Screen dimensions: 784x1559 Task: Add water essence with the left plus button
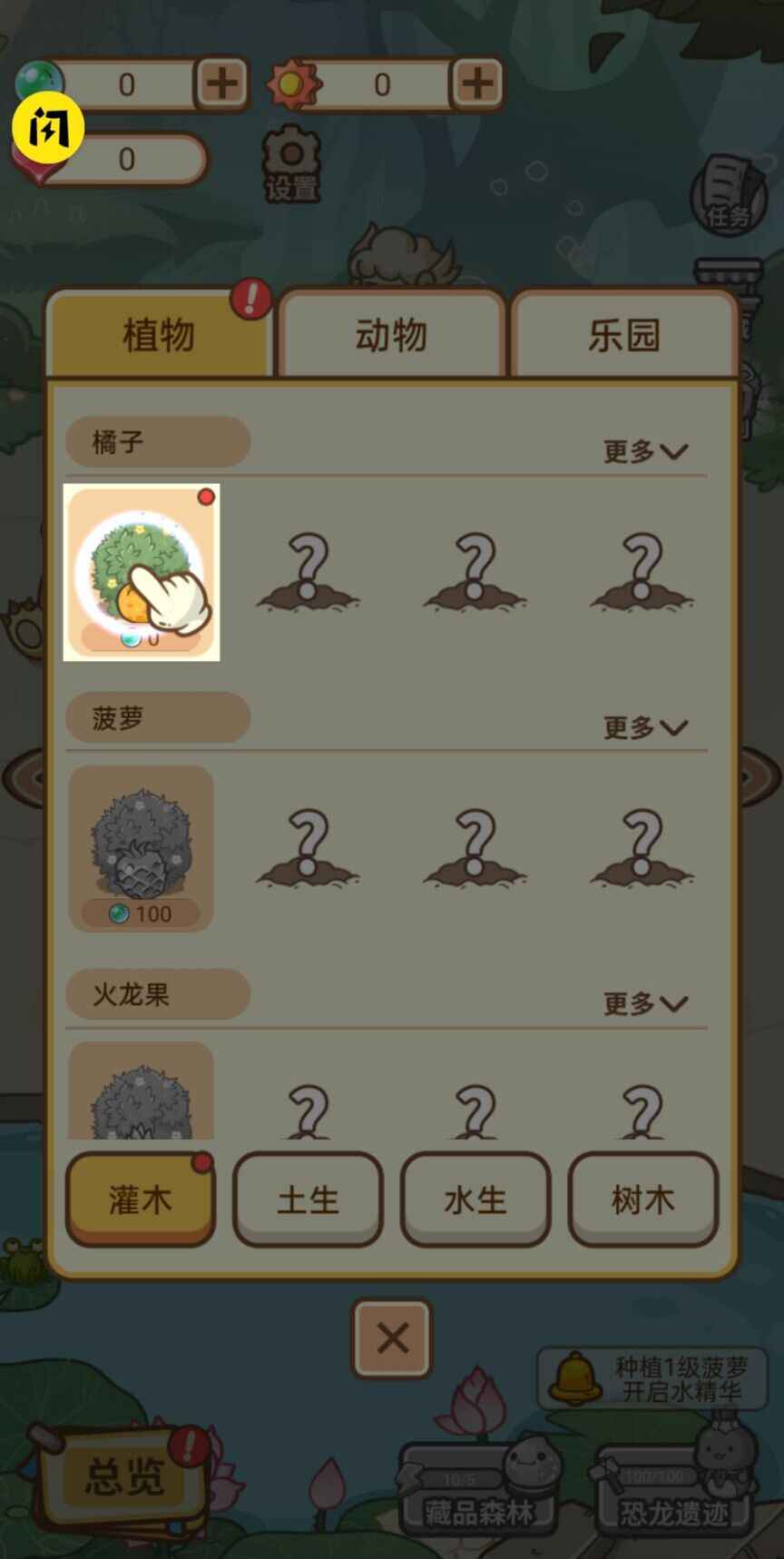[220, 83]
